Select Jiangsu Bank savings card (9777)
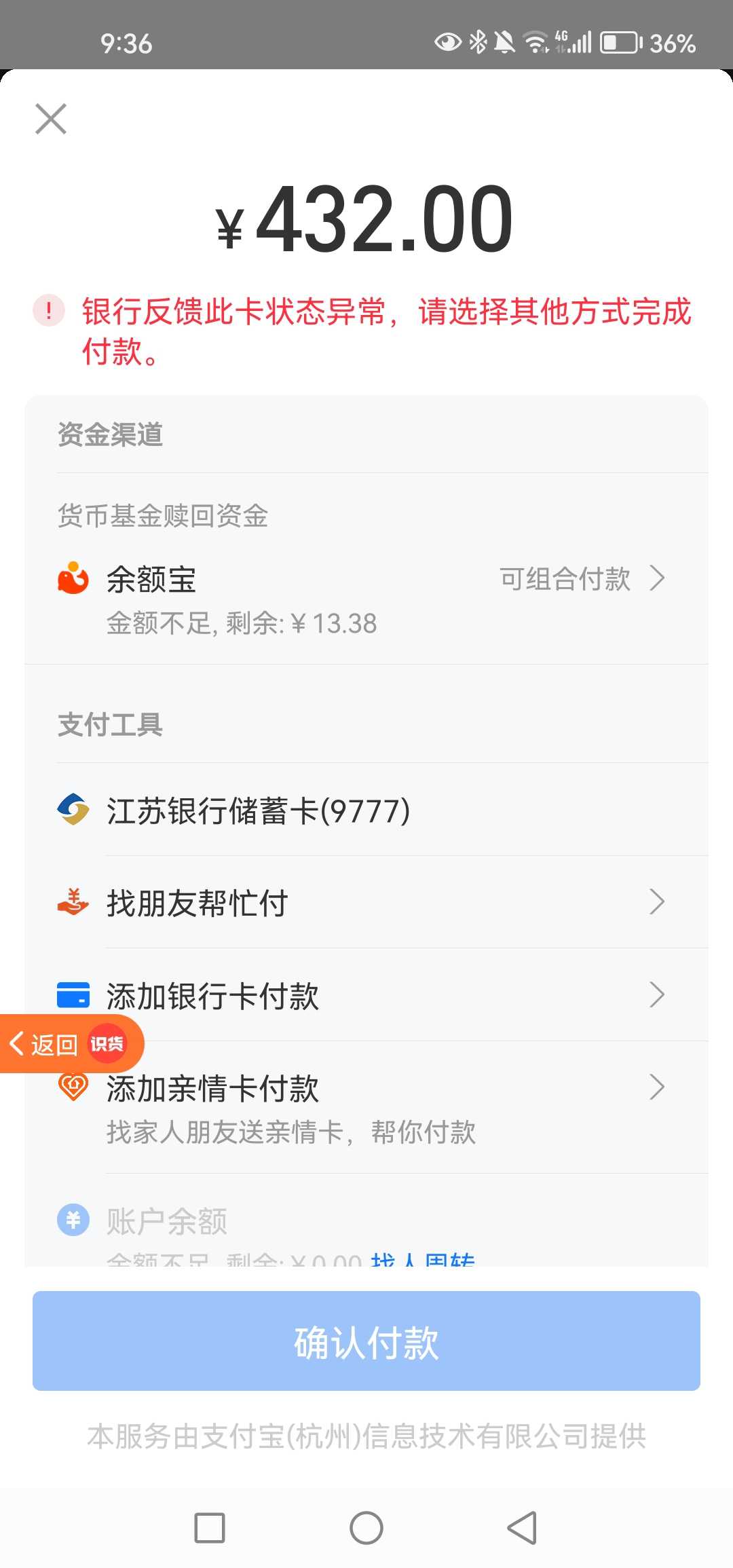This screenshot has width=733, height=1568. point(366,810)
